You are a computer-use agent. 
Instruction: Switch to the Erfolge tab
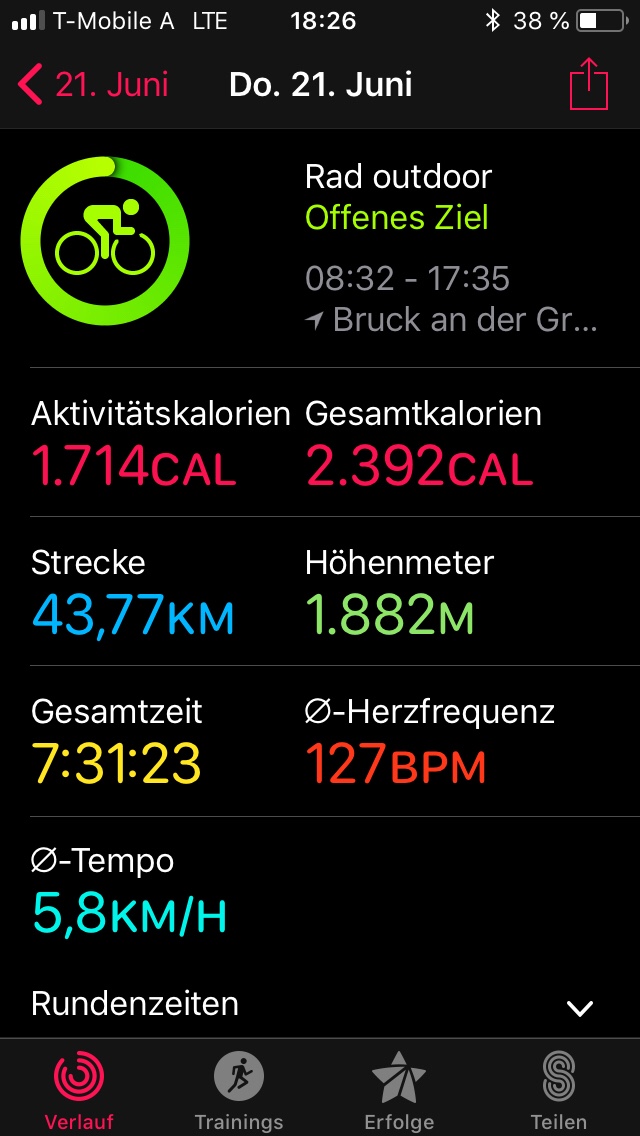399,1090
